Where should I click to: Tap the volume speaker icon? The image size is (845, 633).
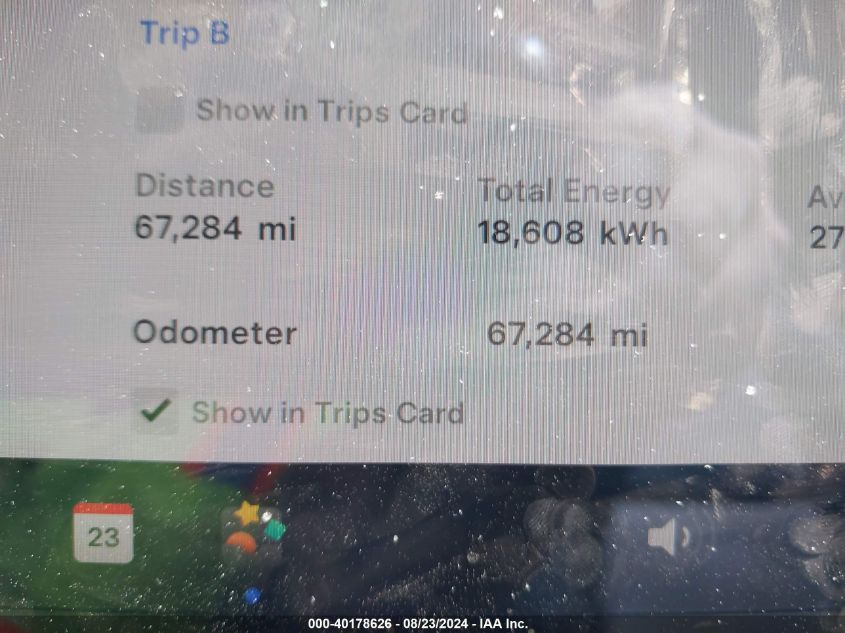click(x=667, y=538)
